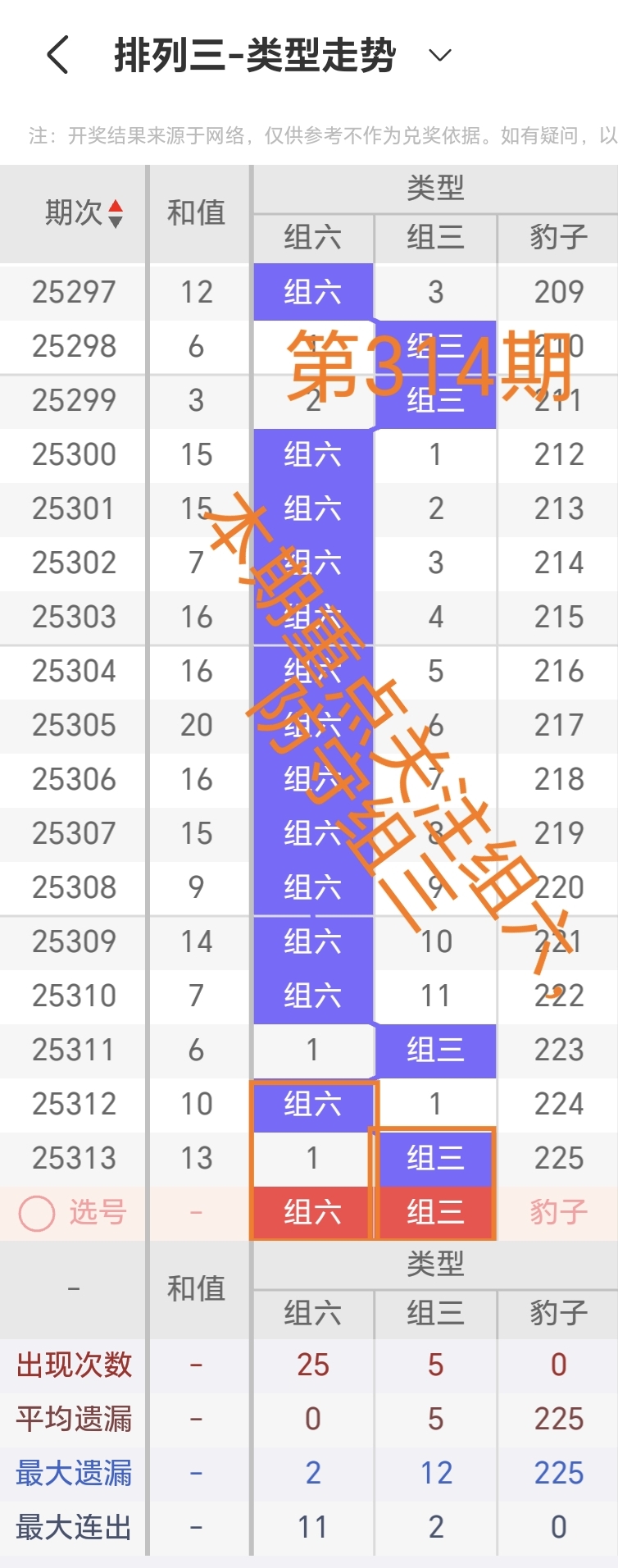Open the 最大遗漏 statistics link

click(72, 1472)
